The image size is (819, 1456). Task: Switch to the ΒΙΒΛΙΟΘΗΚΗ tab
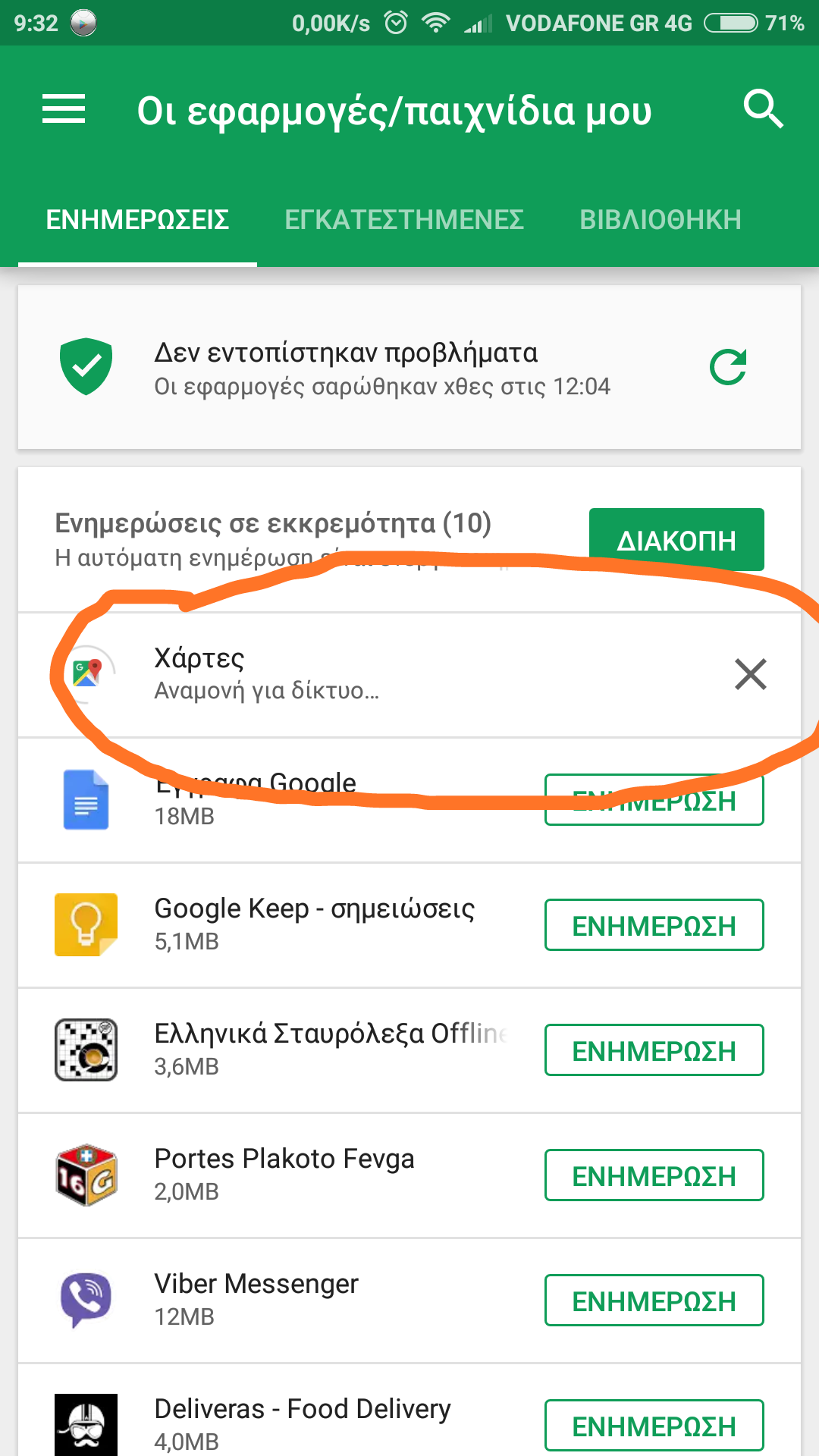(660, 220)
